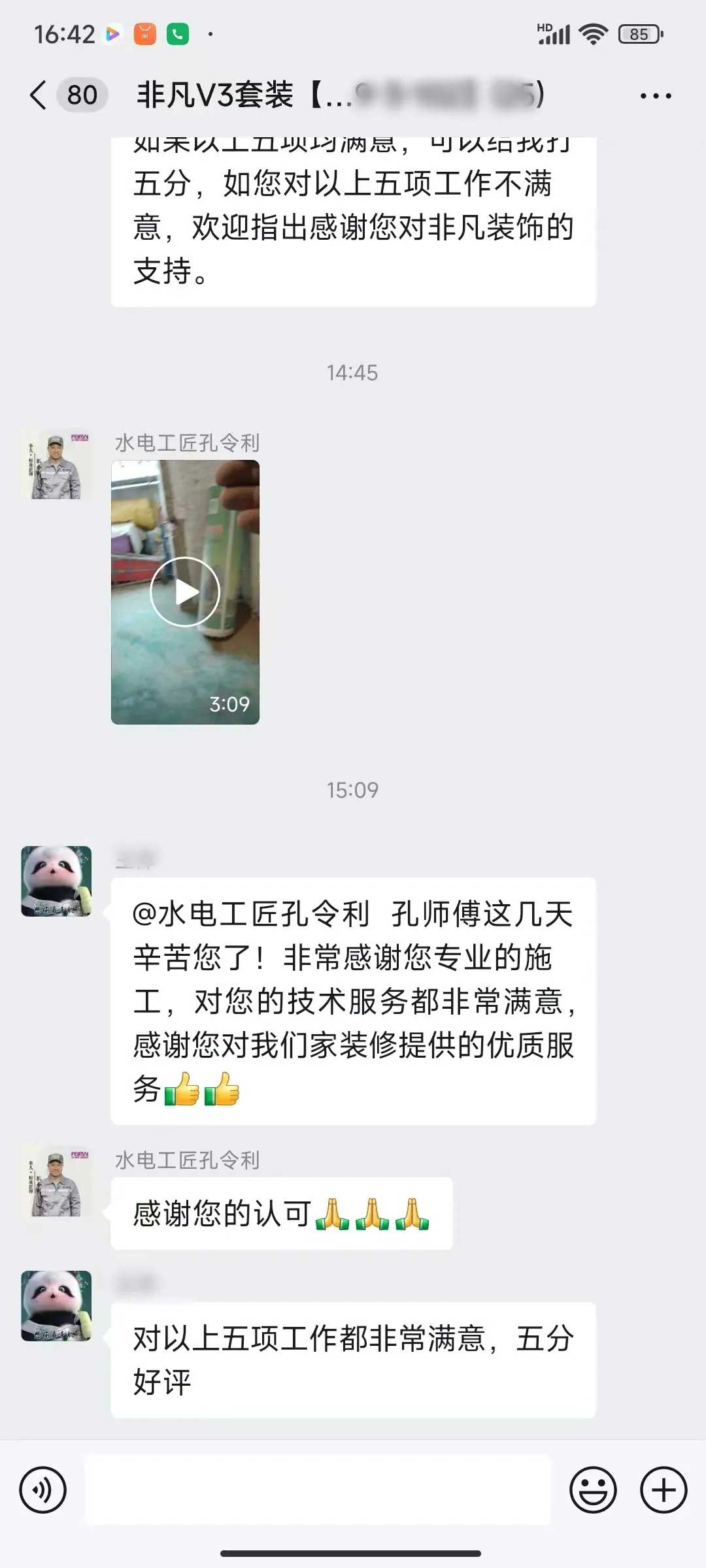View profile beside 感谢您的认可 message
This screenshot has height=1568, width=706.
pos(56,1182)
